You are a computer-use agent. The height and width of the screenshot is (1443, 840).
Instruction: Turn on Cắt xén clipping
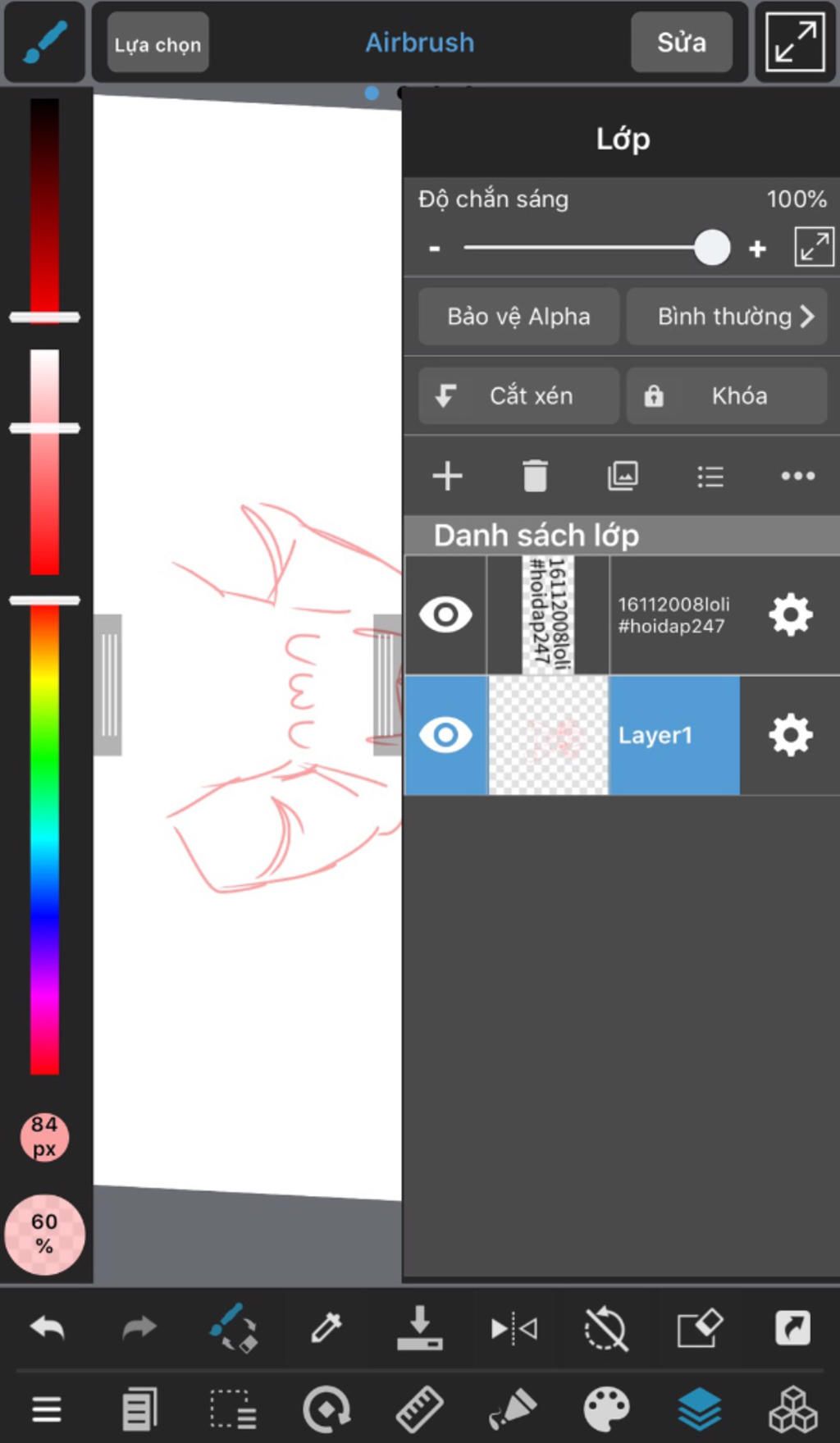click(x=518, y=396)
